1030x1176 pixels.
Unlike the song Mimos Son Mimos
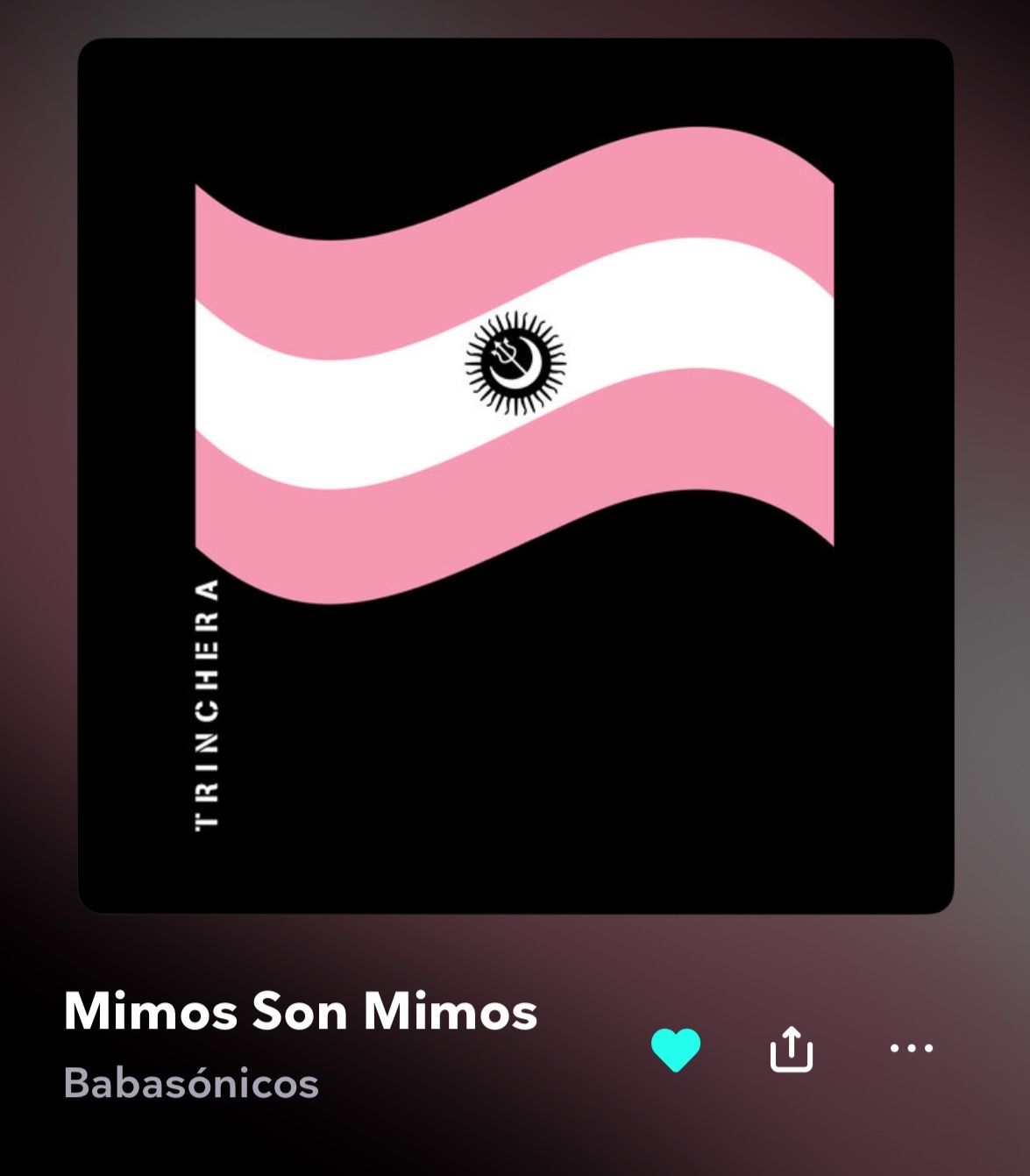tap(676, 1049)
